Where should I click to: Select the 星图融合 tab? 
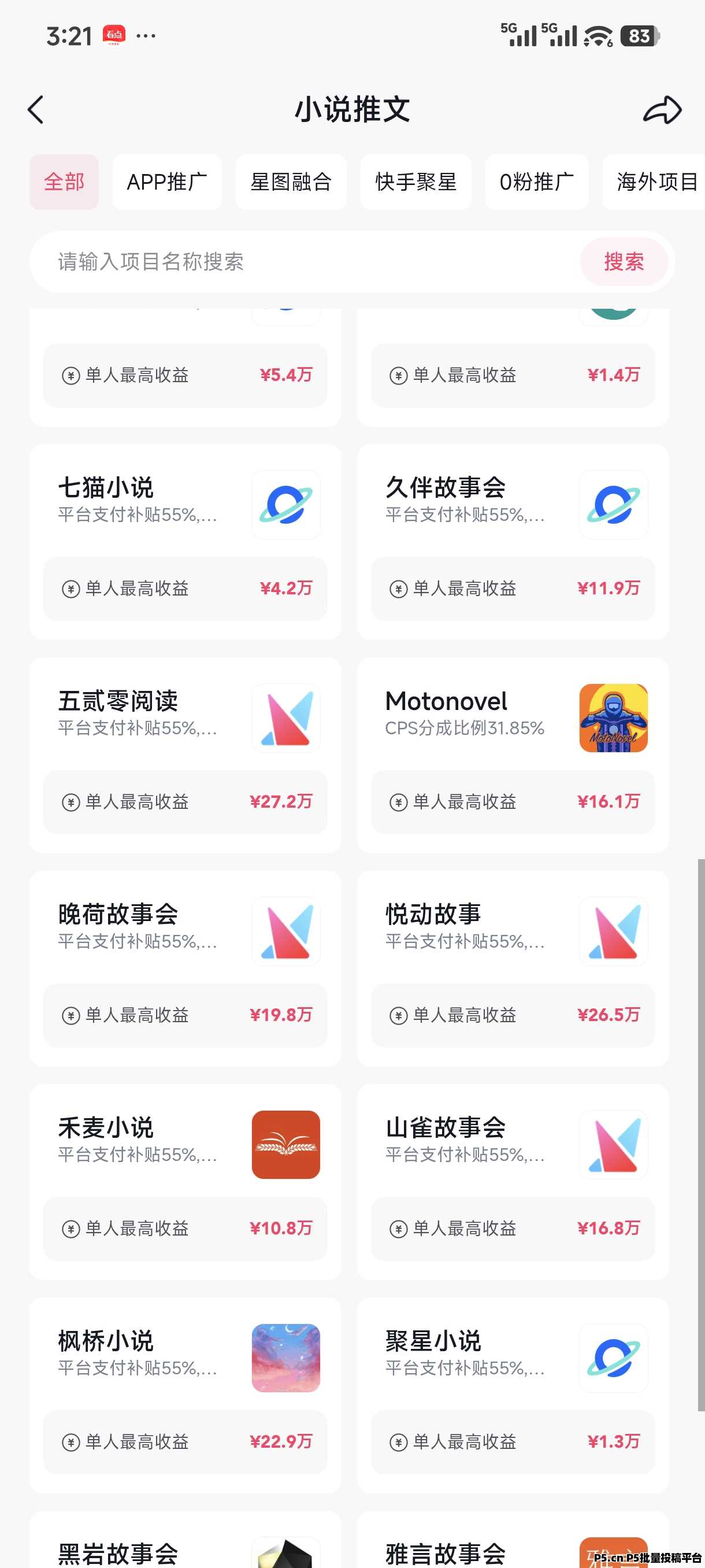click(x=291, y=182)
